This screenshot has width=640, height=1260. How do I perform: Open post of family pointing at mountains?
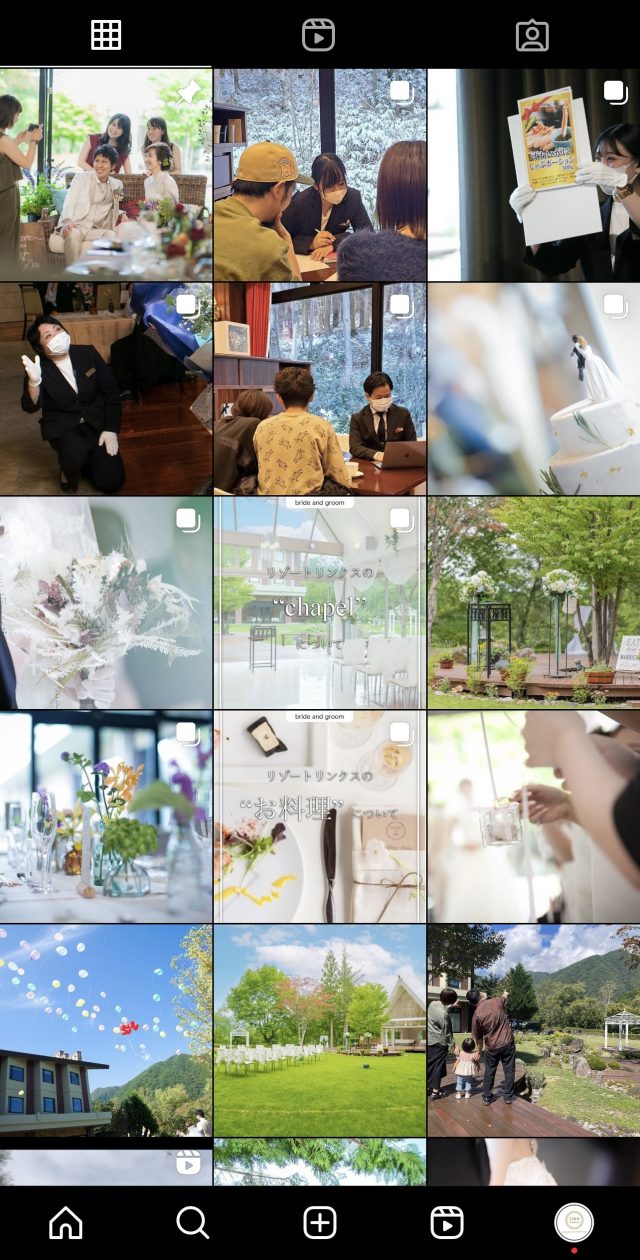tap(533, 1030)
